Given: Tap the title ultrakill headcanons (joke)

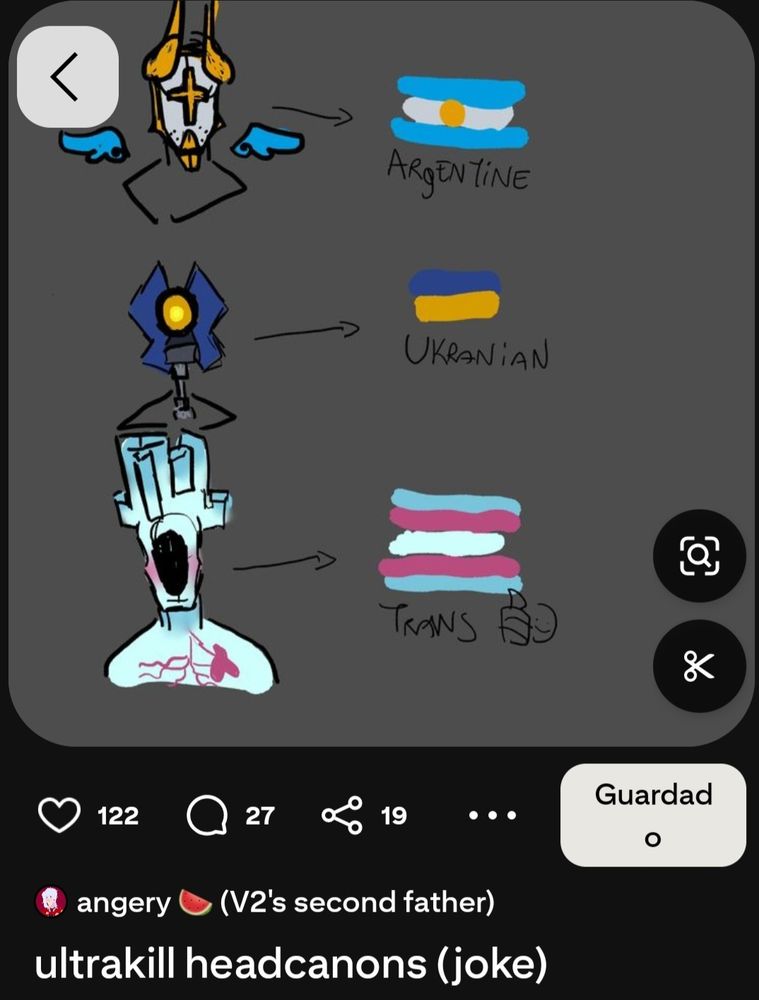Looking at the screenshot, I should coord(289,963).
